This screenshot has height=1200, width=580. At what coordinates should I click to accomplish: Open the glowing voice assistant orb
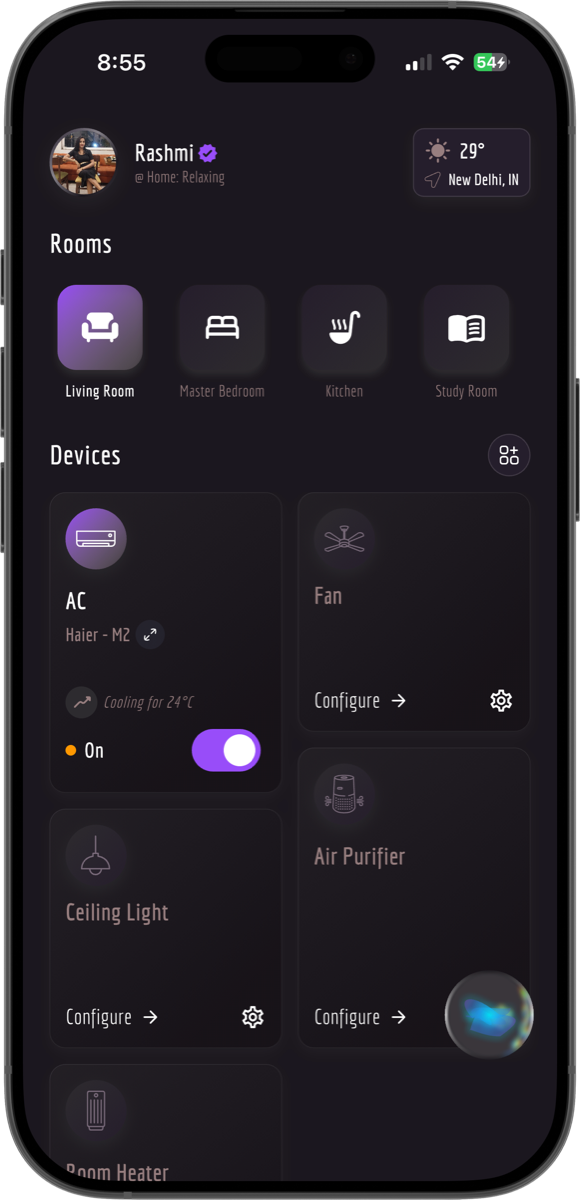click(489, 1014)
